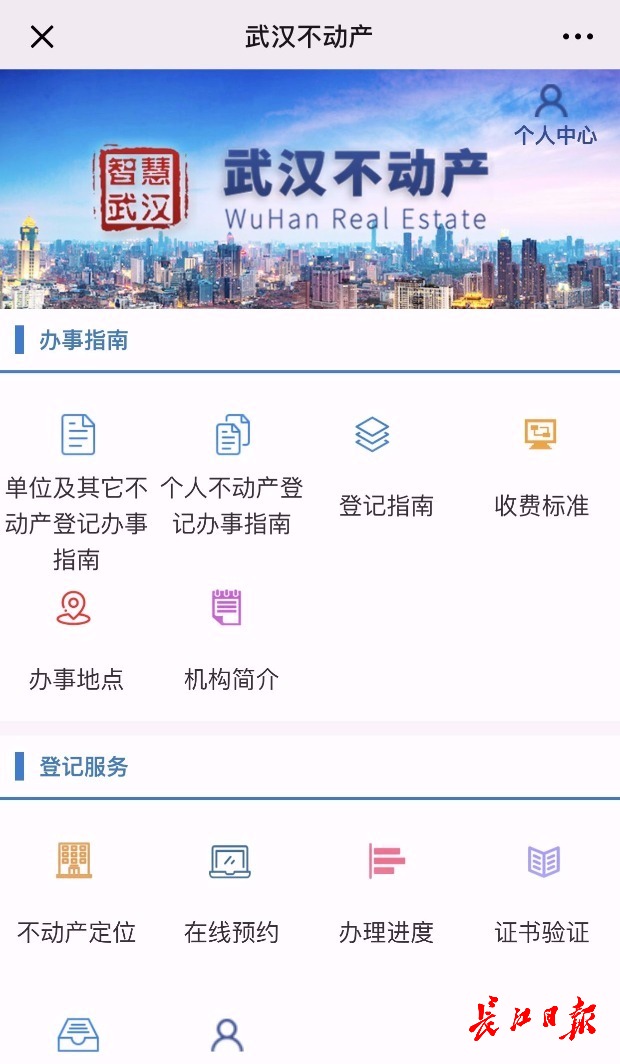This screenshot has height=1064, width=620.
Task: Open 证书验证 certificate verification
Action: pos(541,895)
